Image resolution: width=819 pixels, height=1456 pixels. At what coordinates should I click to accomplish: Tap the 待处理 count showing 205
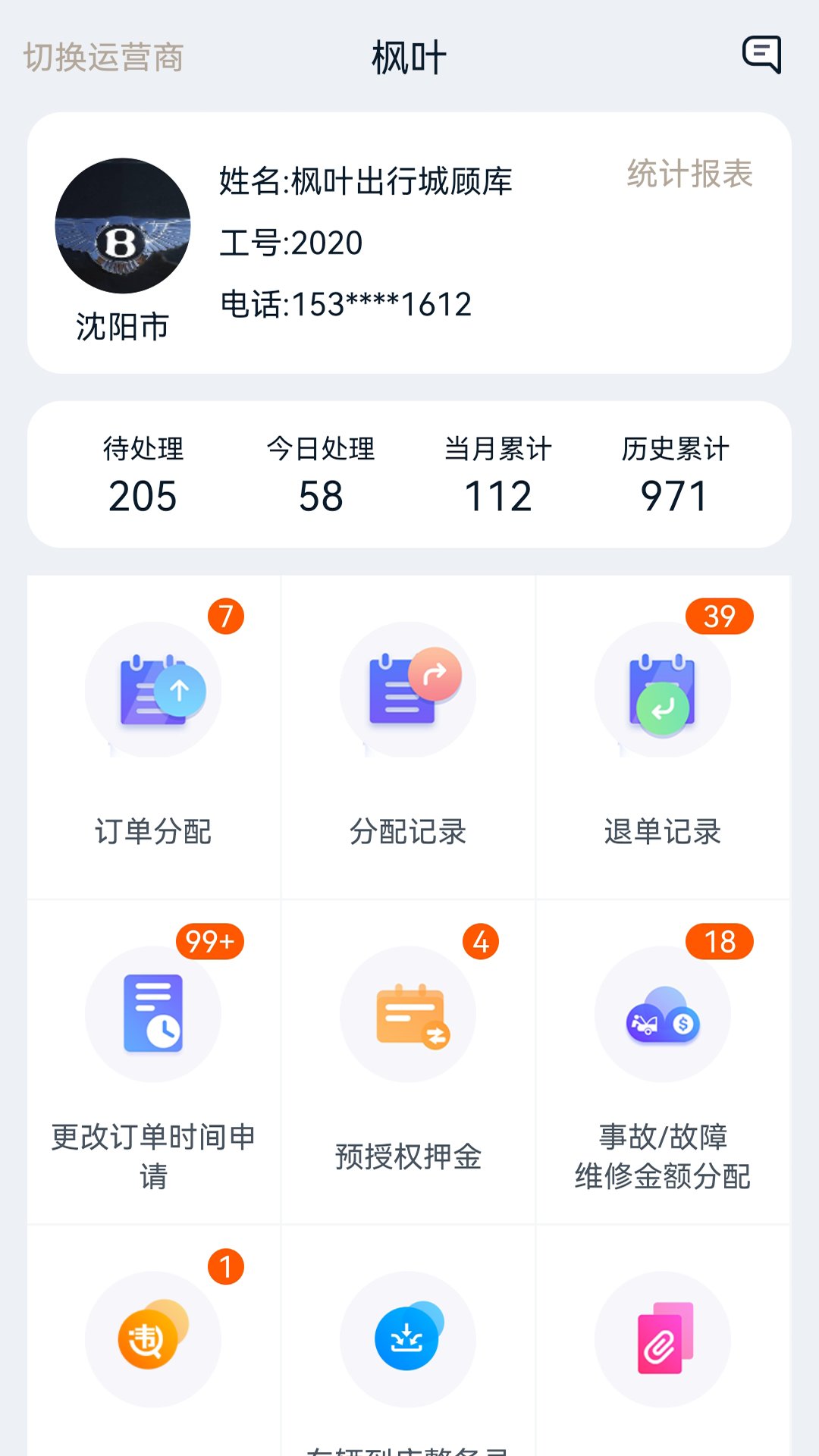coord(143,478)
